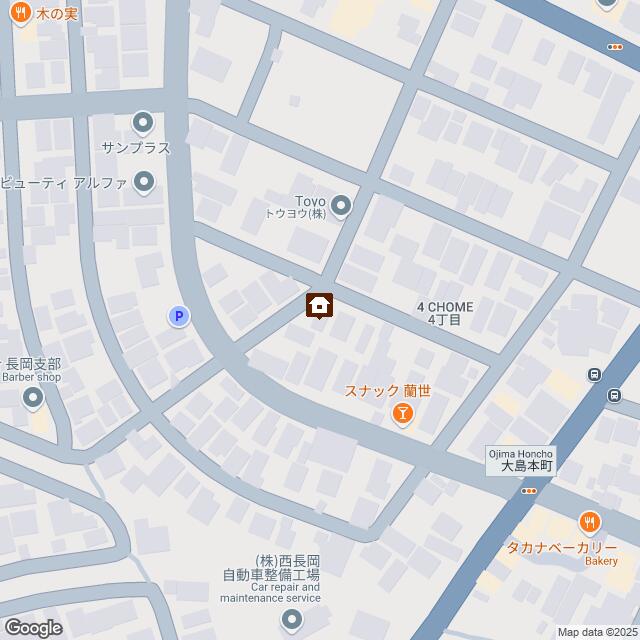Open the 西長岡 car repair marker
This screenshot has width=640, height=640.
pyautogui.click(x=290, y=620)
